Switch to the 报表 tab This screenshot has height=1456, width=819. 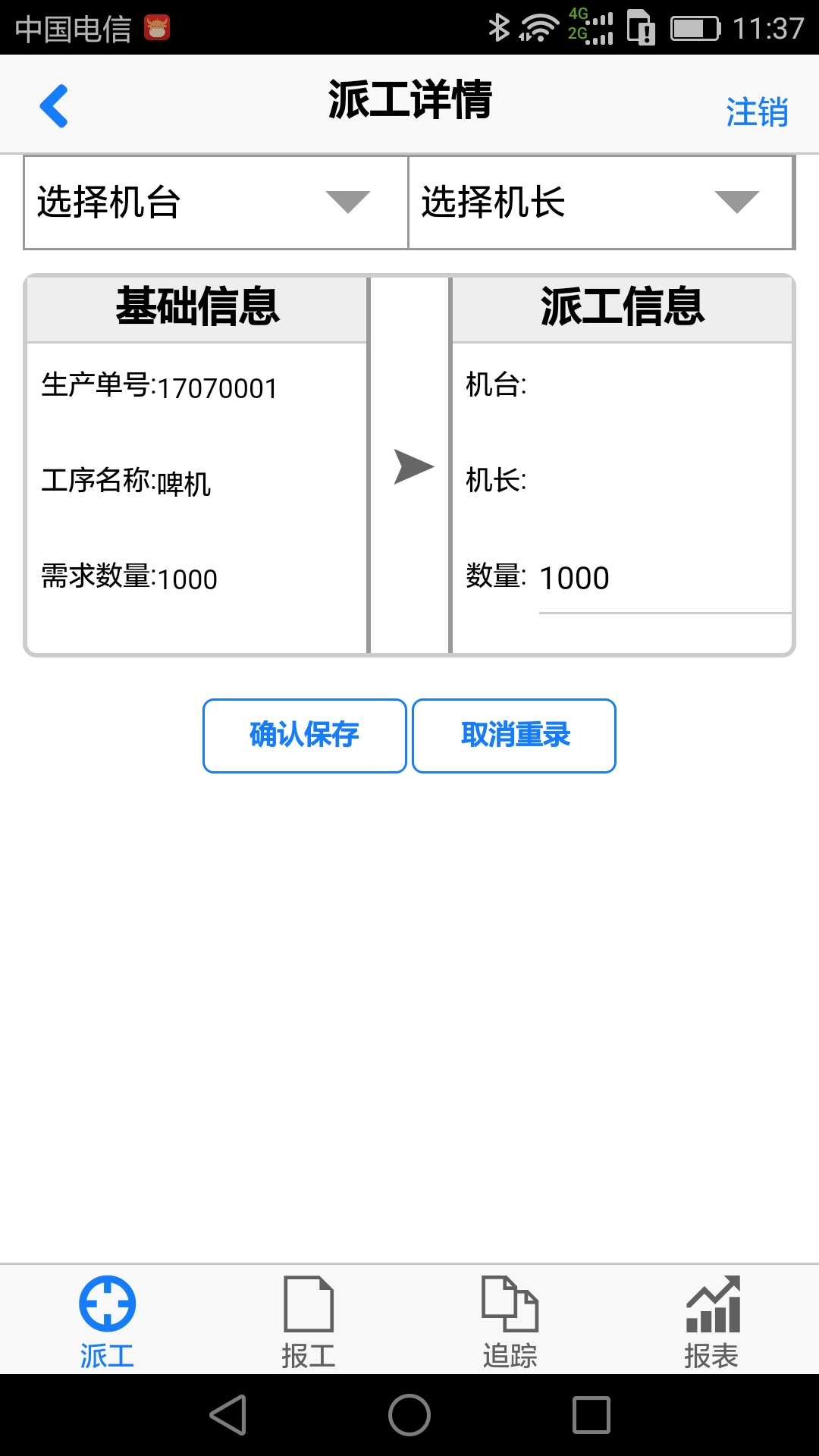pyautogui.click(x=712, y=1322)
